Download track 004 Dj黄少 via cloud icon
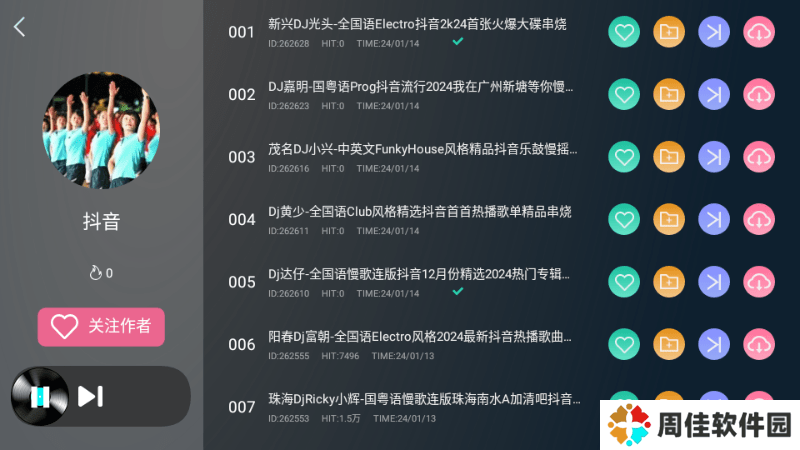This screenshot has height=450, width=800. pos(759,219)
